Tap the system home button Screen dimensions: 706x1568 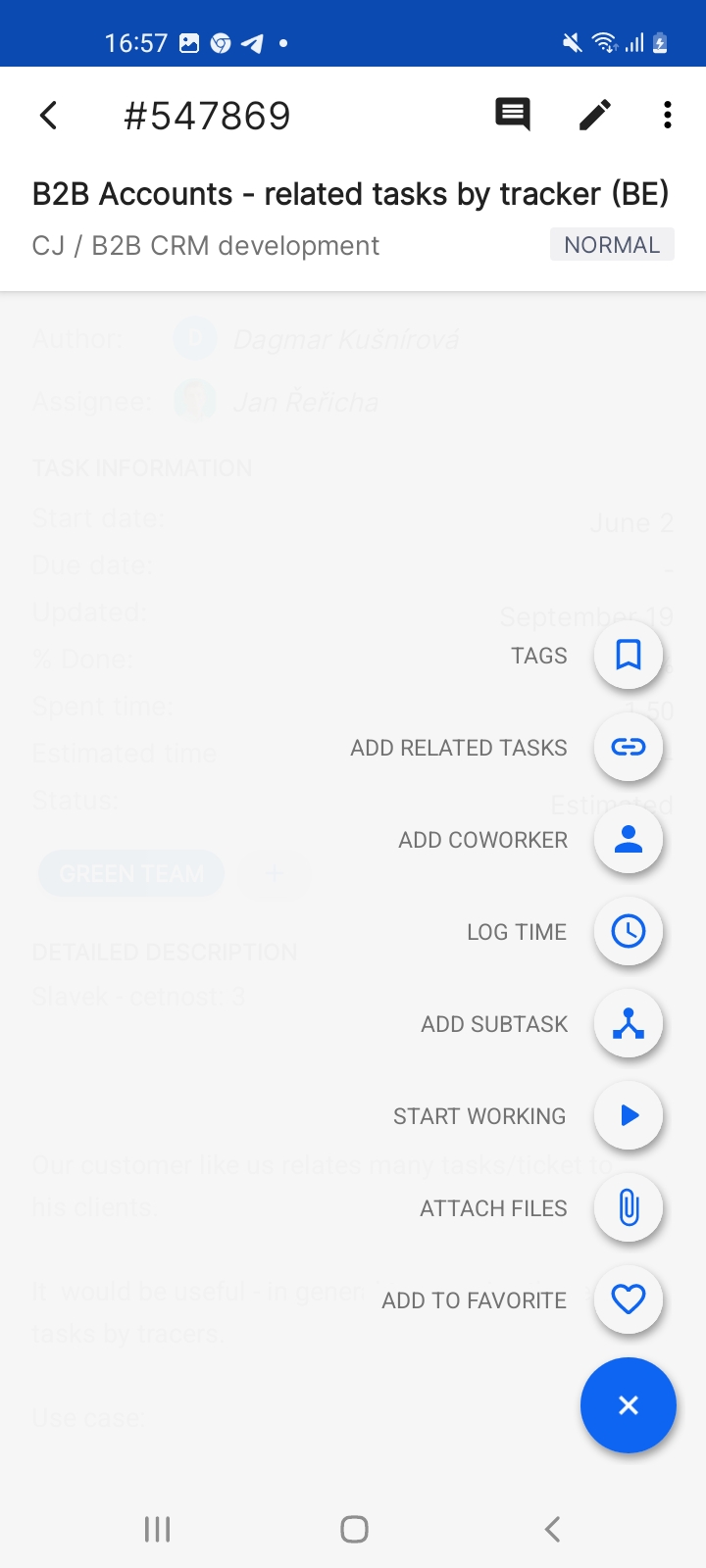[354, 1529]
